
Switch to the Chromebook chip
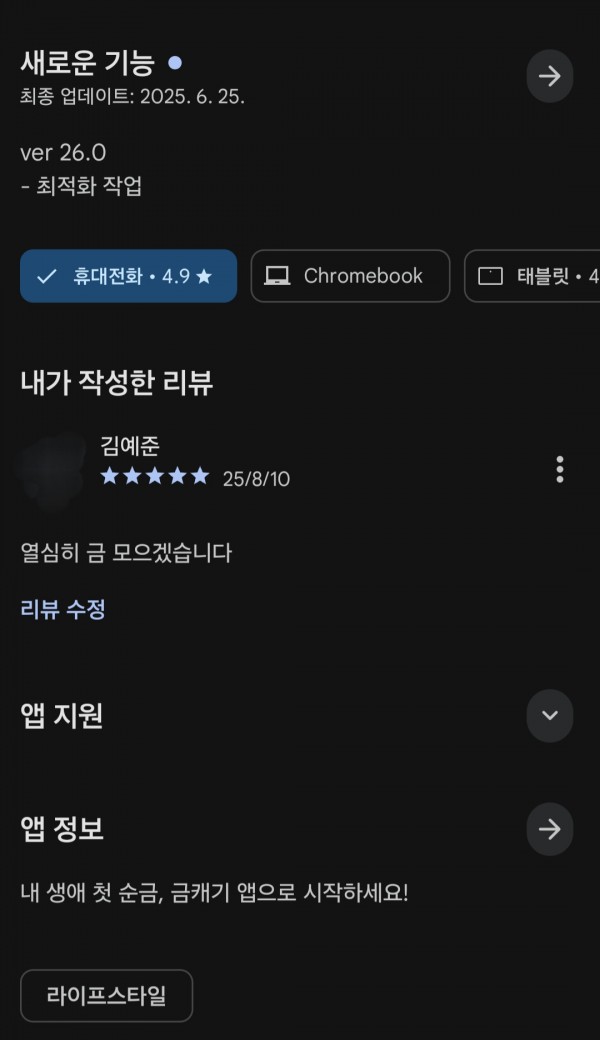[351, 276]
